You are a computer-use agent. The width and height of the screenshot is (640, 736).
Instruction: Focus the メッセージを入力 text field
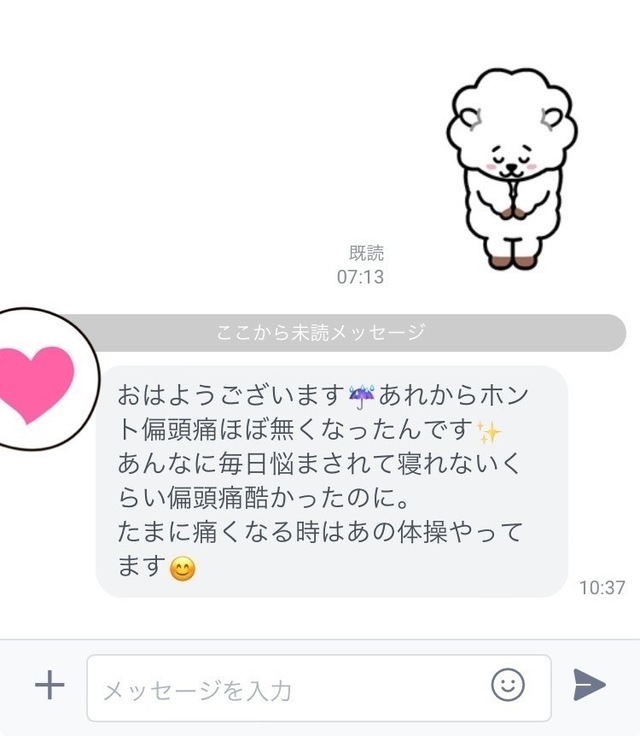[290, 688]
